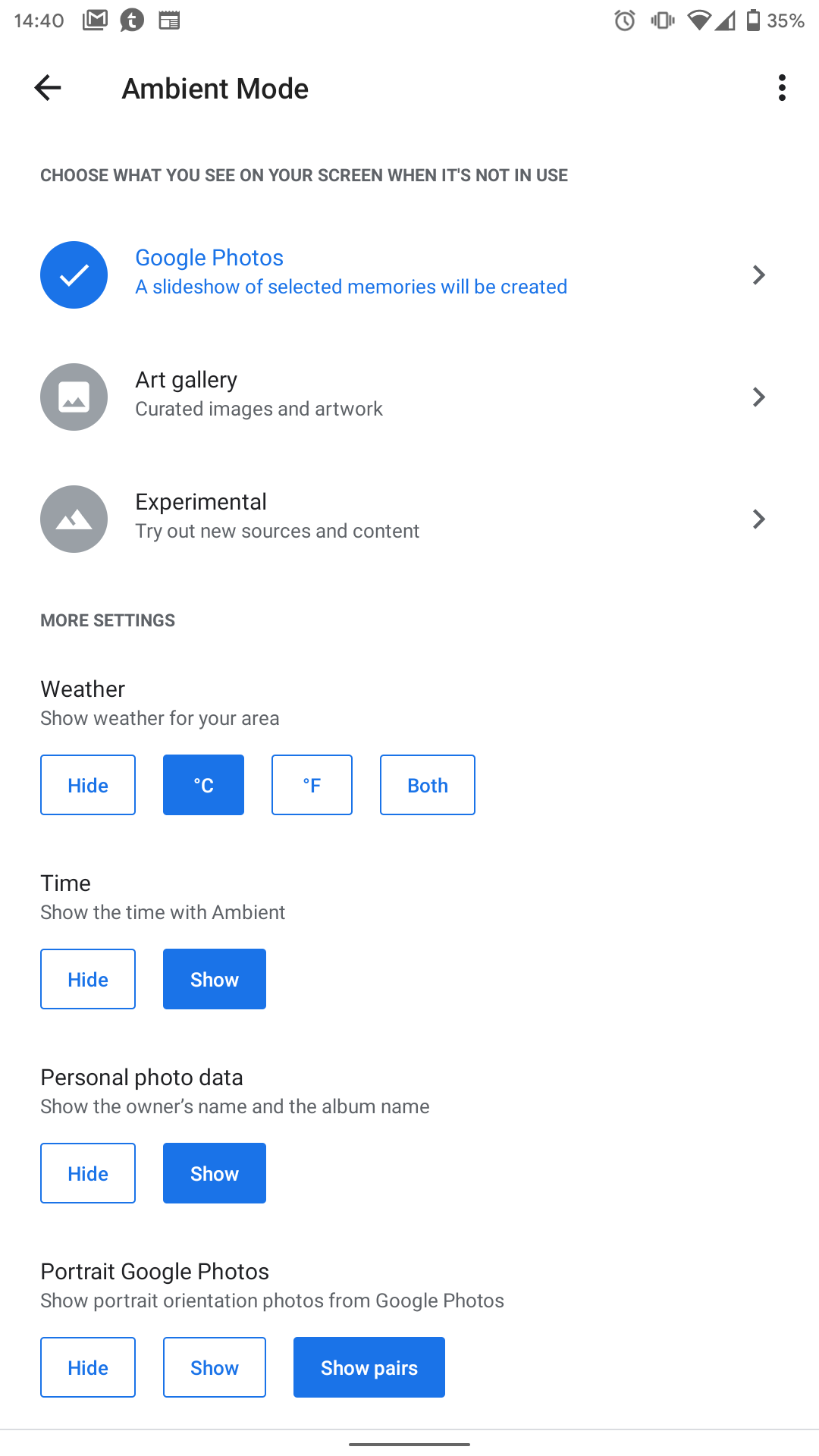This screenshot has height=1456, width=819.
Task: Select Art gallery as ambient source
Action: tap(409, 397)
